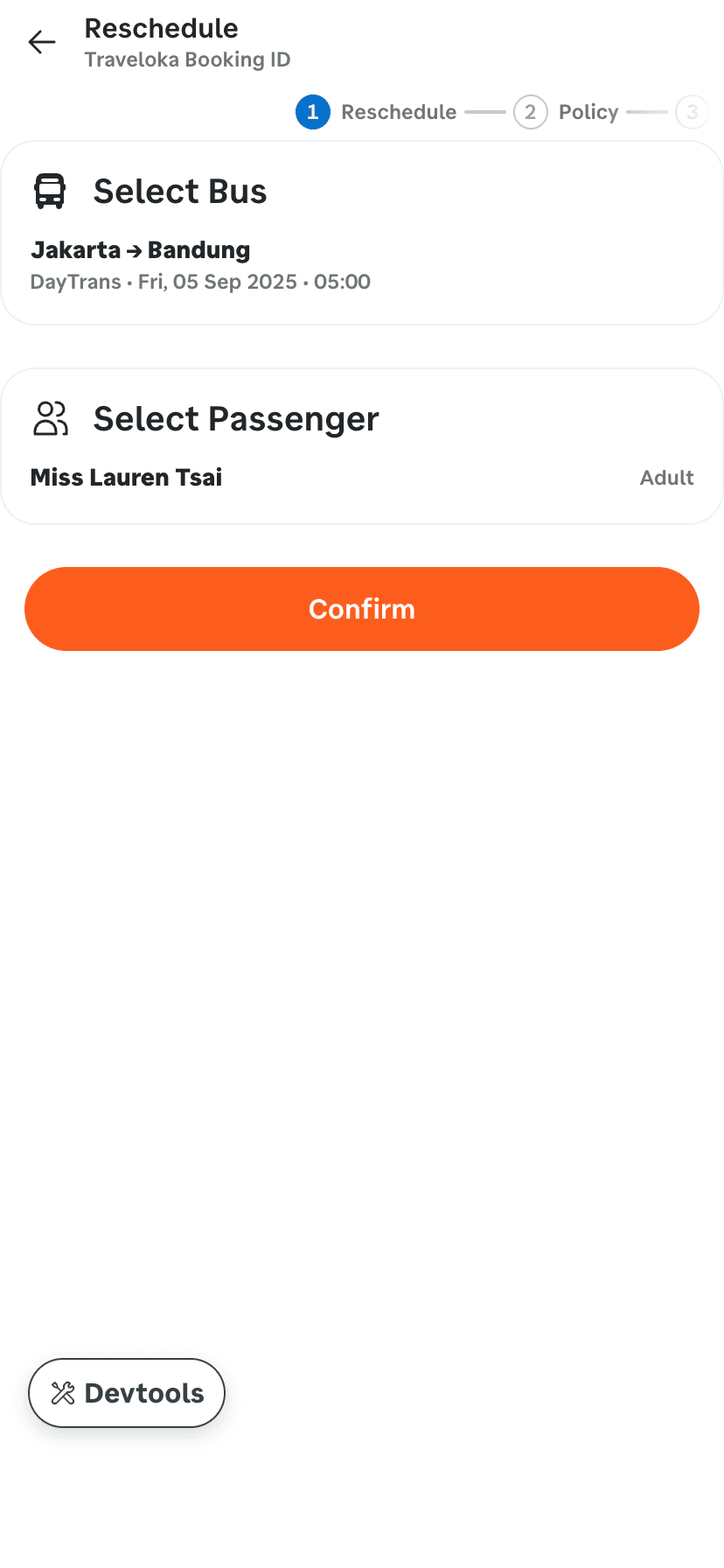Select passenger Miss Lauren Tsai
This screenshot has height=1568, width=724.
coord(126,478)
